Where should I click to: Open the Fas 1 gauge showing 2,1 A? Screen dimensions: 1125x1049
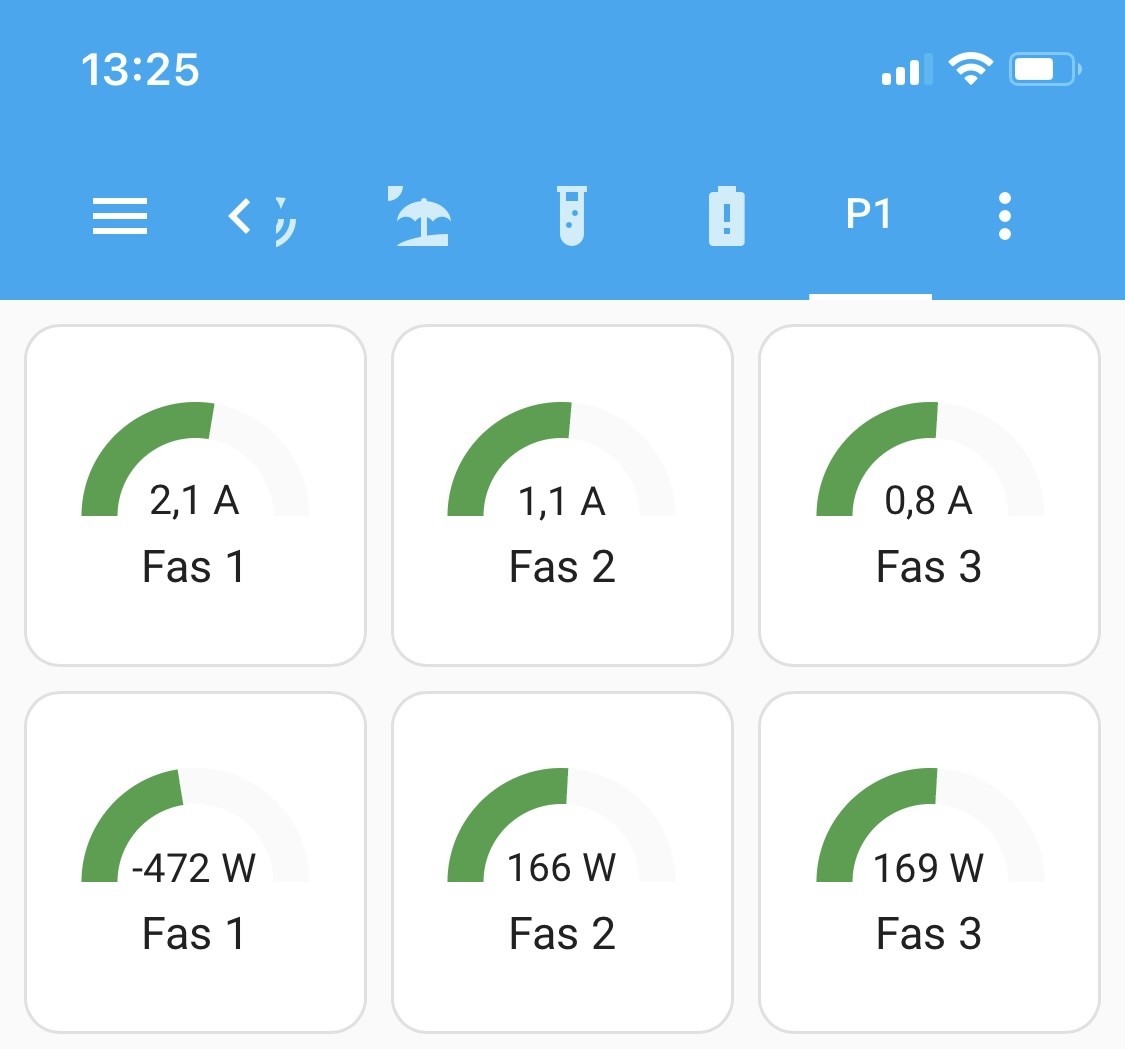tap(195, 495)
